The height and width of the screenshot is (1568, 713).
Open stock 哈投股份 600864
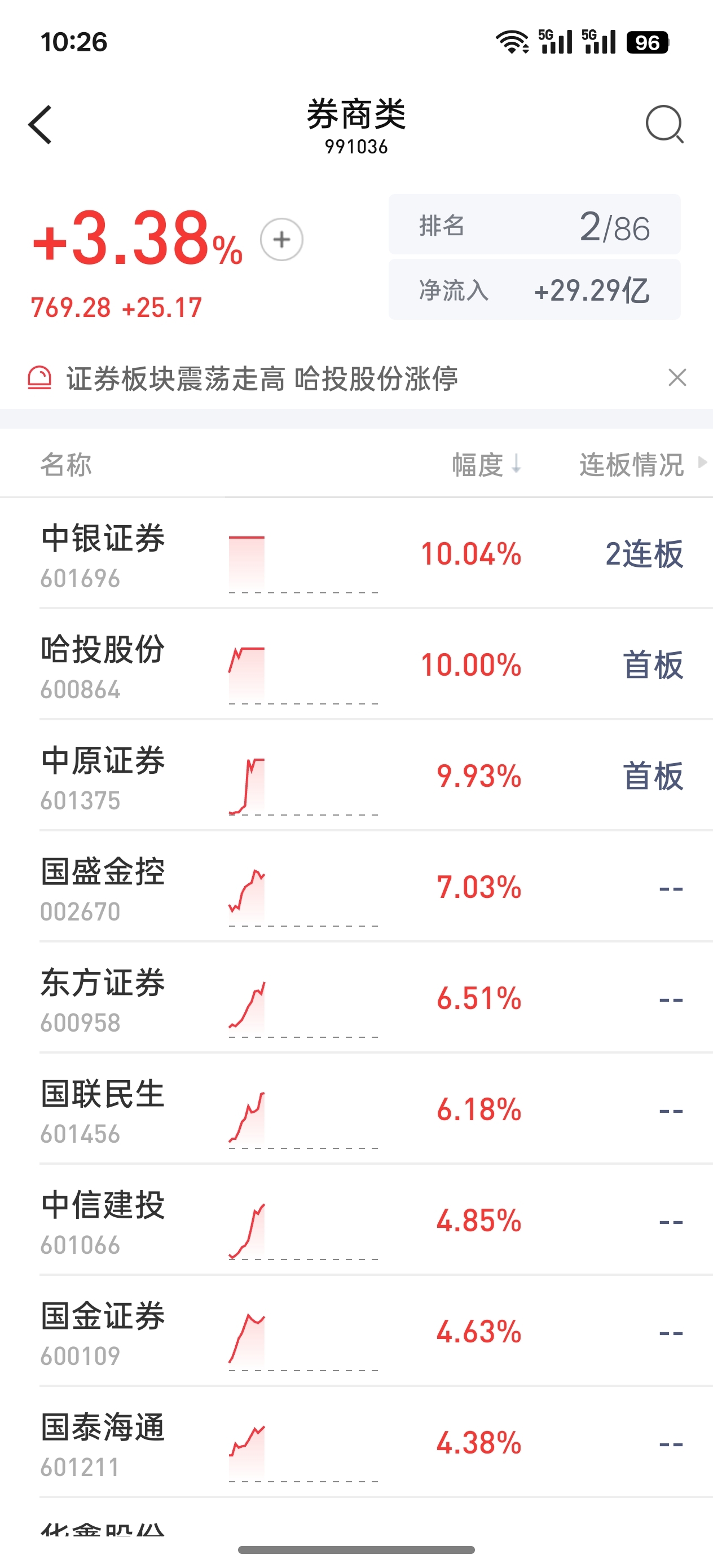tap(356, 664)
